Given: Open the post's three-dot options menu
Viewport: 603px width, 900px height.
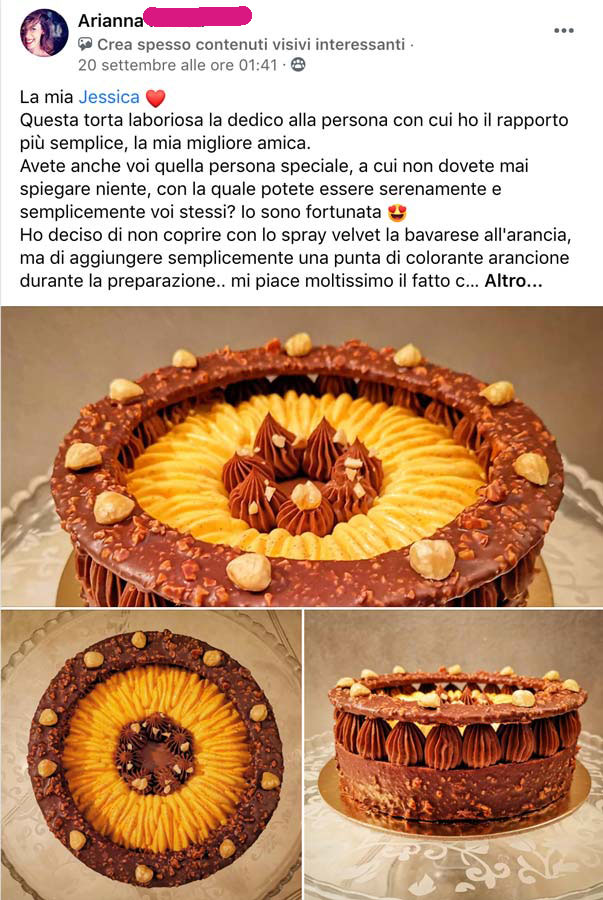Looking at the screenshot, I should (x=564, y=30).
